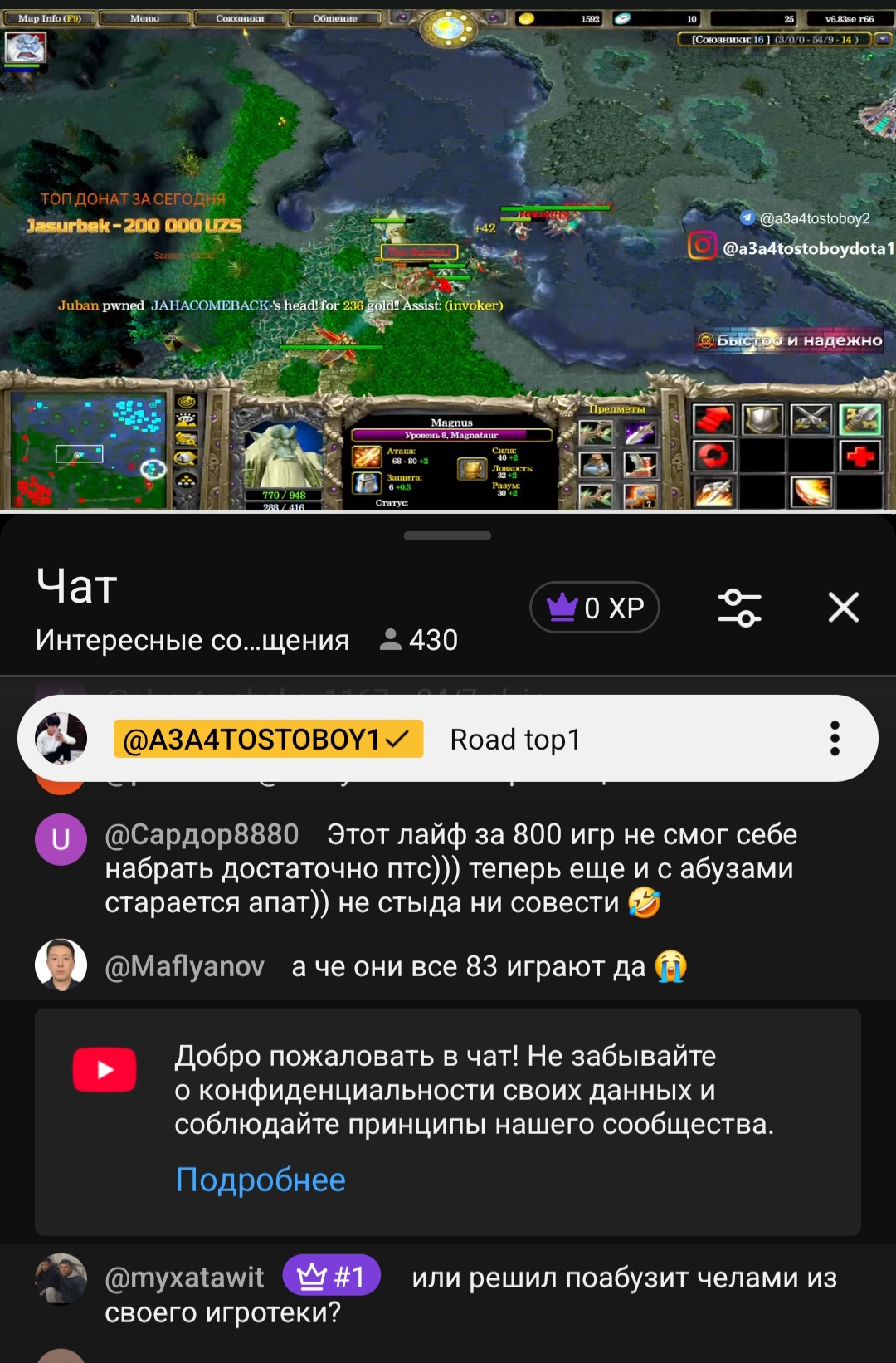Viewport: 896px width, 1363px height.
Task: Tap the live stream video player
Action: tap(448, 254)
